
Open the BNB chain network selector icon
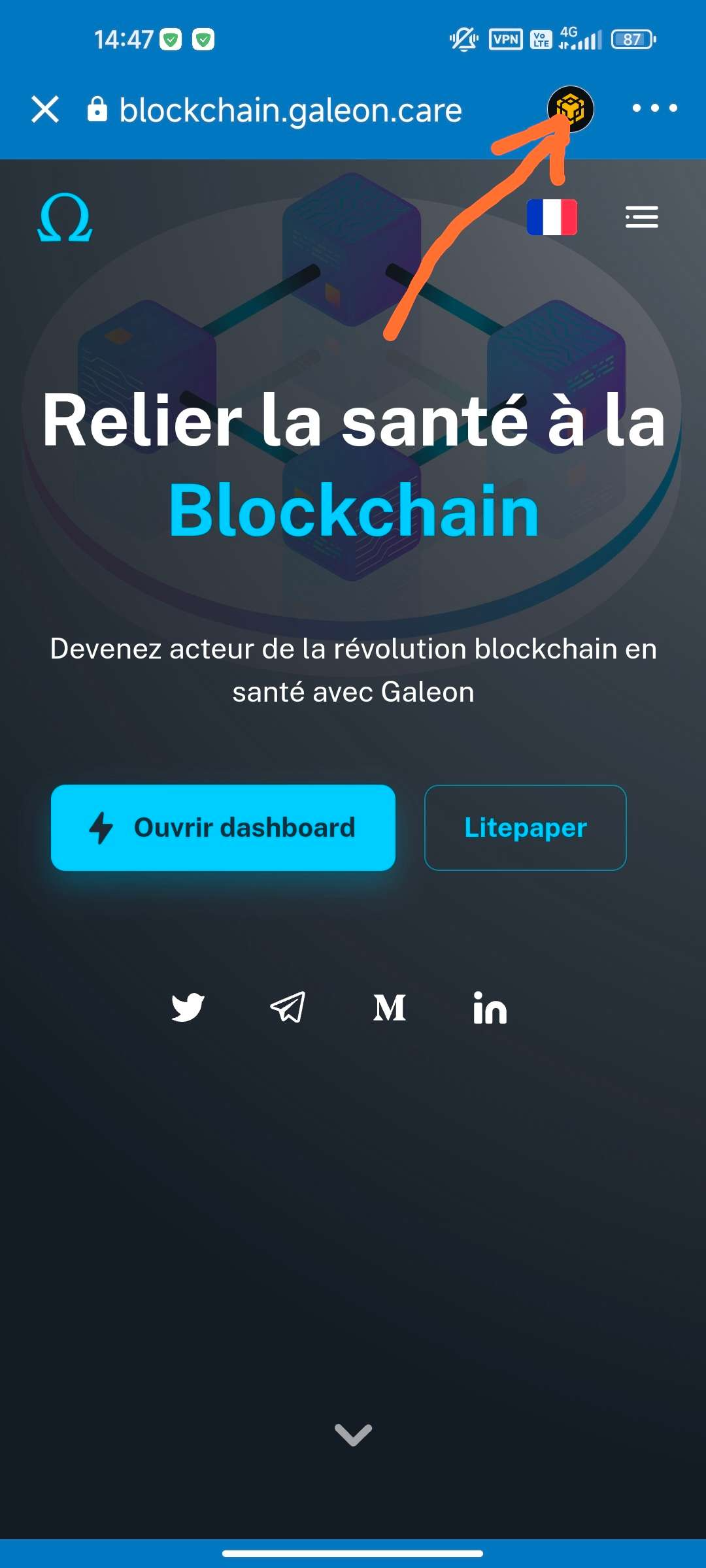[570, 108]
